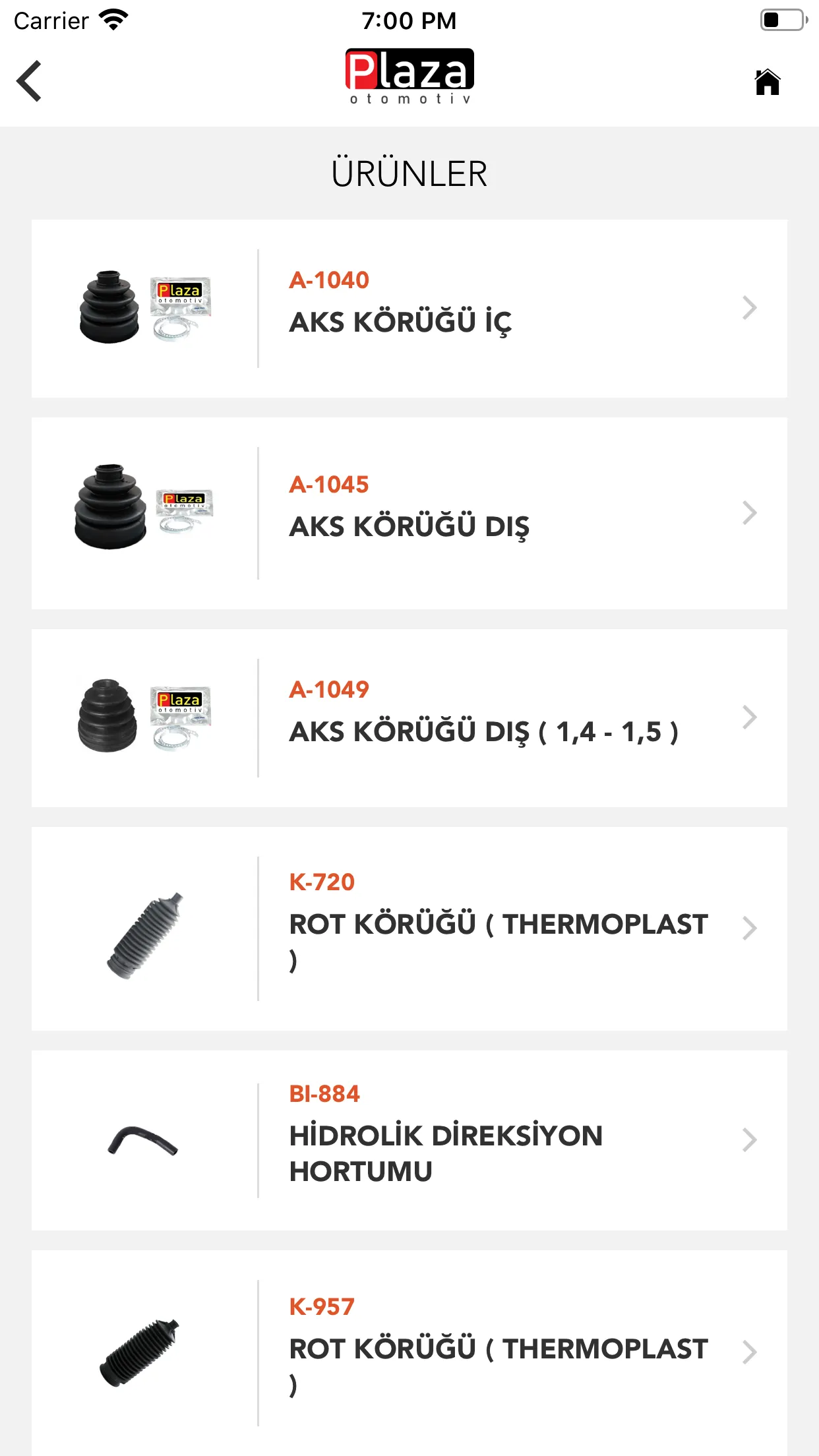Select BI-884 HİDROLİK DİREKSİYON HORTUMU
819x1456 pixels.
click(409, 1140)
